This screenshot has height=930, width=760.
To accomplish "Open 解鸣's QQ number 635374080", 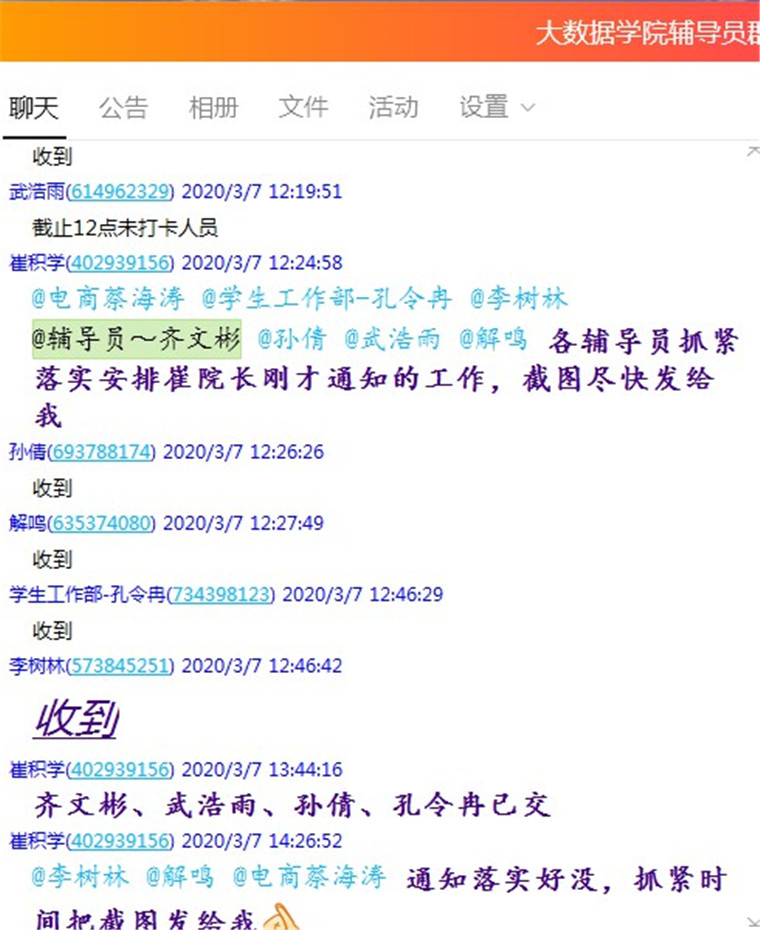I will 101,523.
